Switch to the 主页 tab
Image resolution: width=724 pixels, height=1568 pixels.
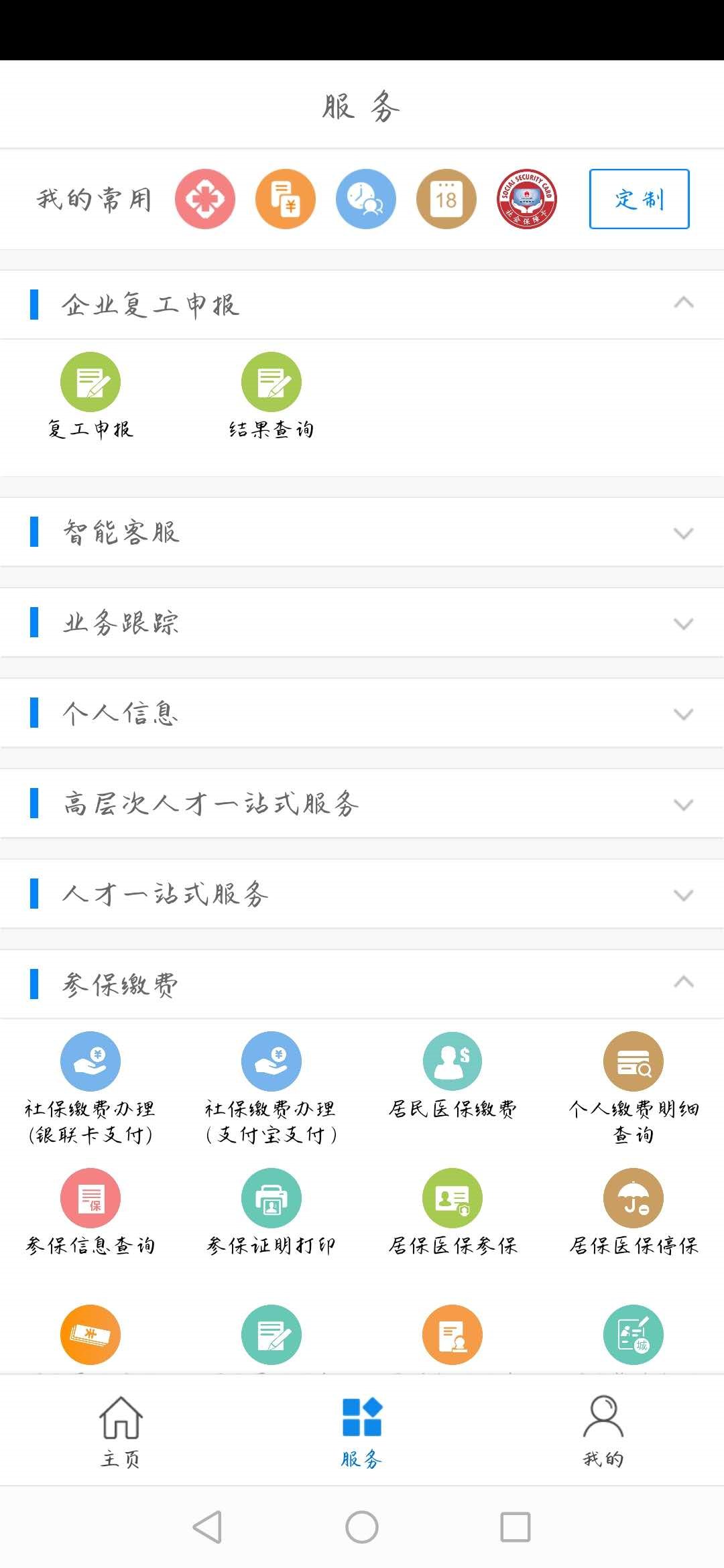point(121,1431)
